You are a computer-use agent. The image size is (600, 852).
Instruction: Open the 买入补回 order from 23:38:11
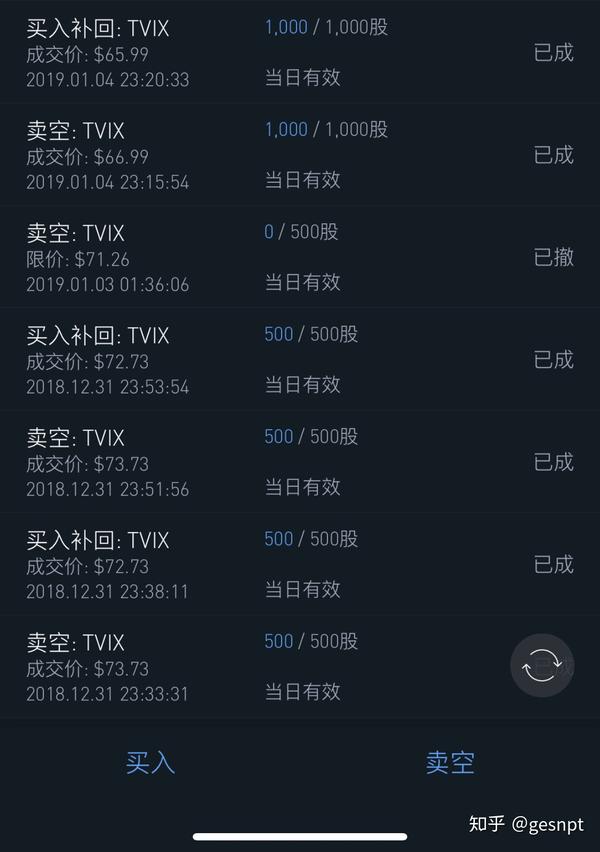[300, 565]
